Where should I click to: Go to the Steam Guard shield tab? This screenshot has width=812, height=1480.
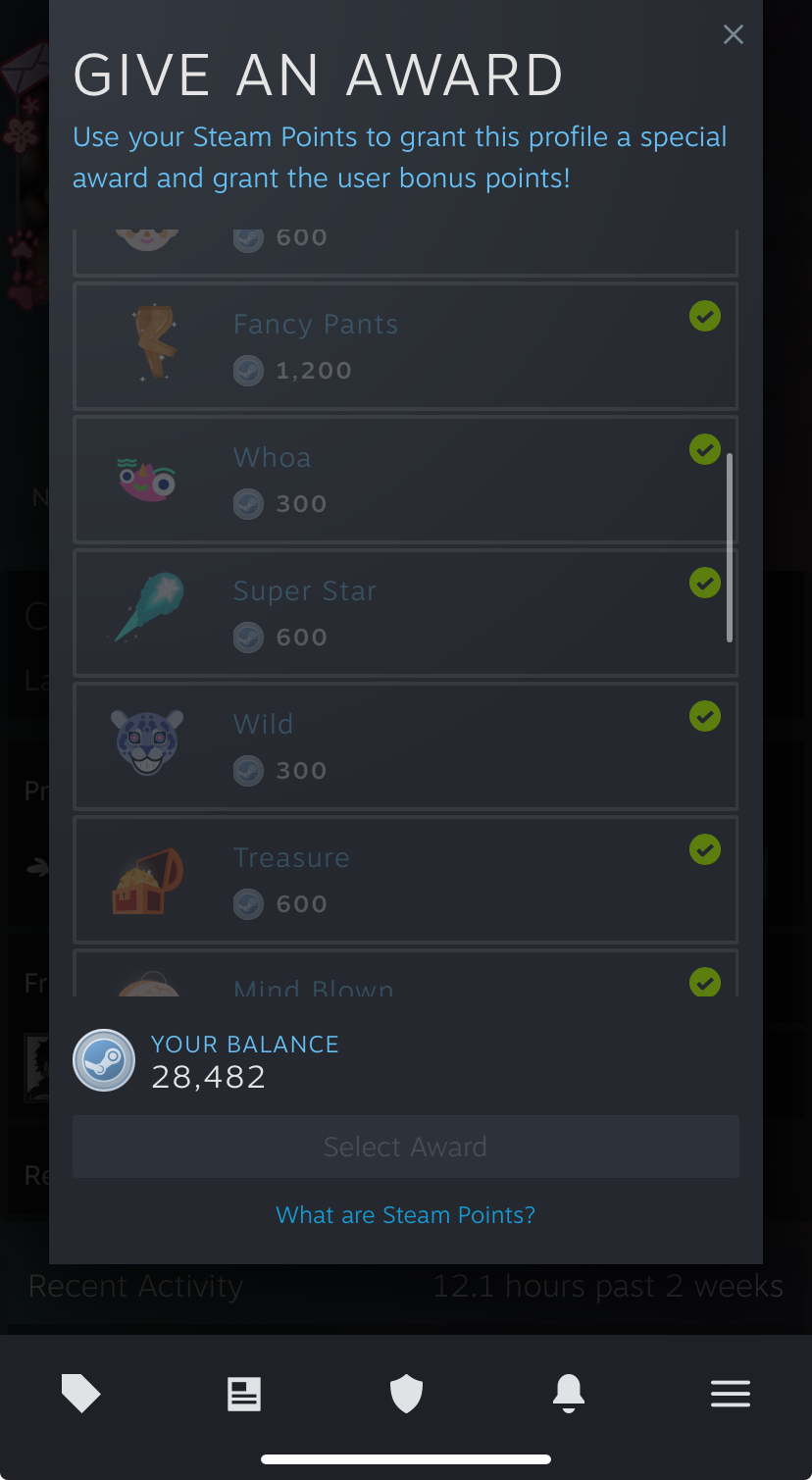[x=406, y=1393]
